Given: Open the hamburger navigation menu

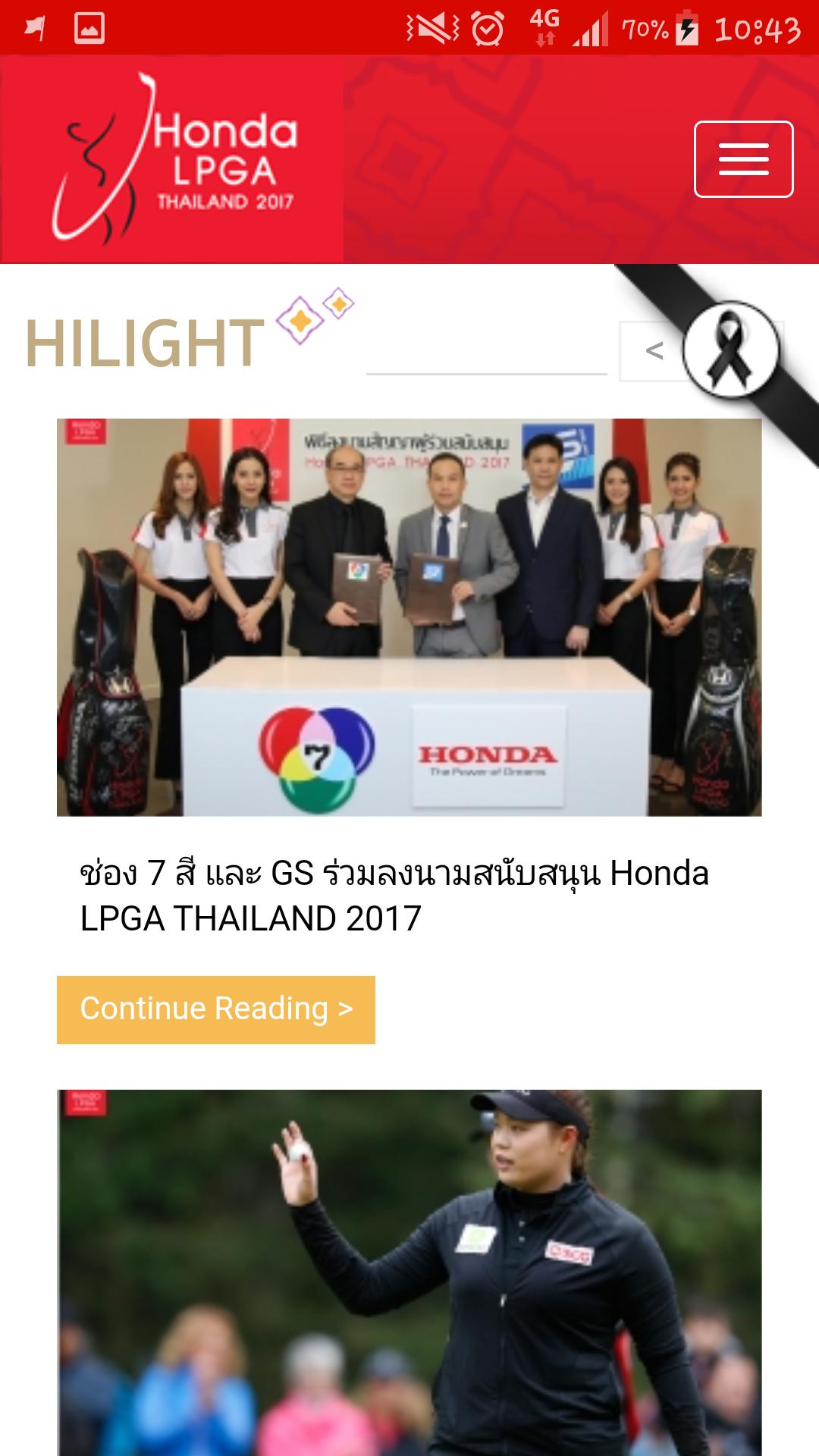Looking at the screenshot, I should tap(743, 159).
